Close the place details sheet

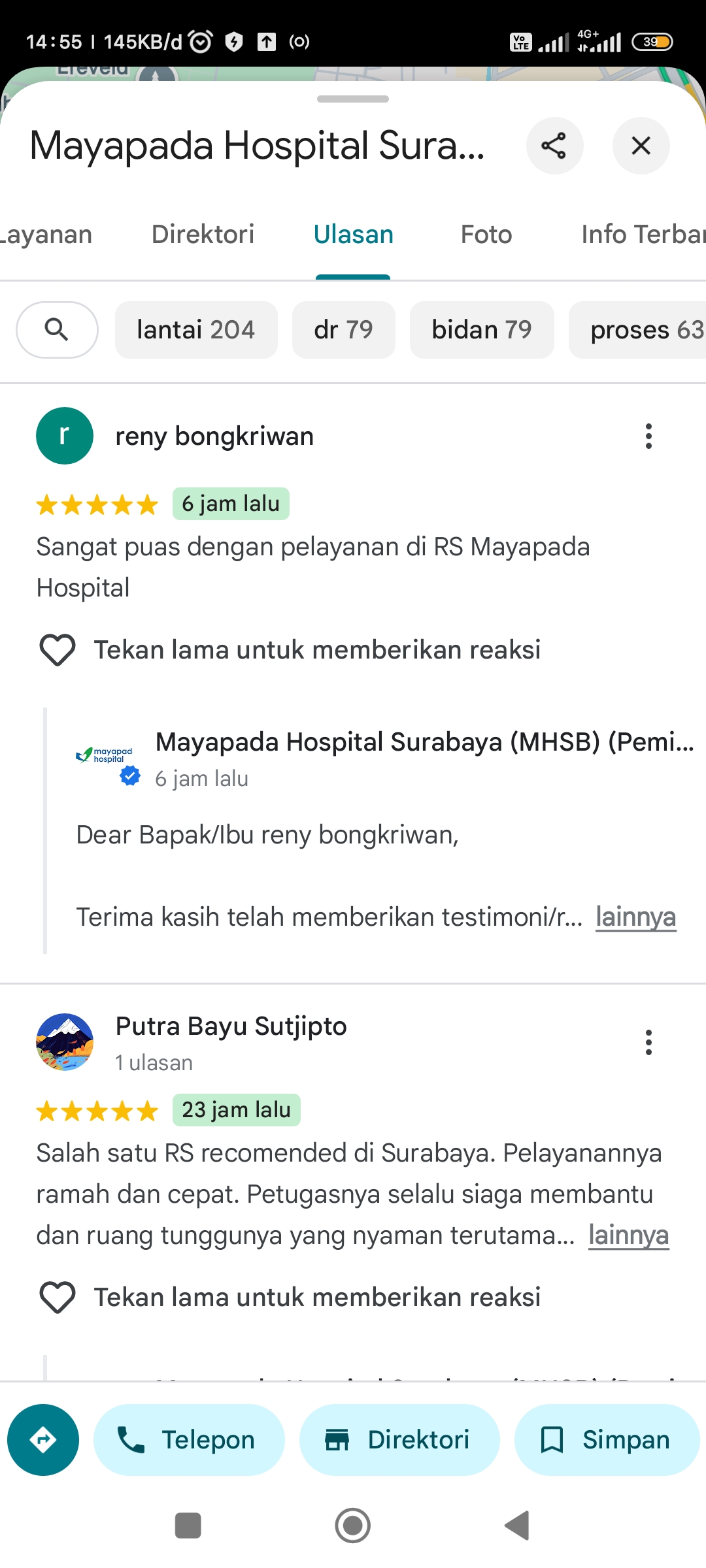[x=641, y=146]
